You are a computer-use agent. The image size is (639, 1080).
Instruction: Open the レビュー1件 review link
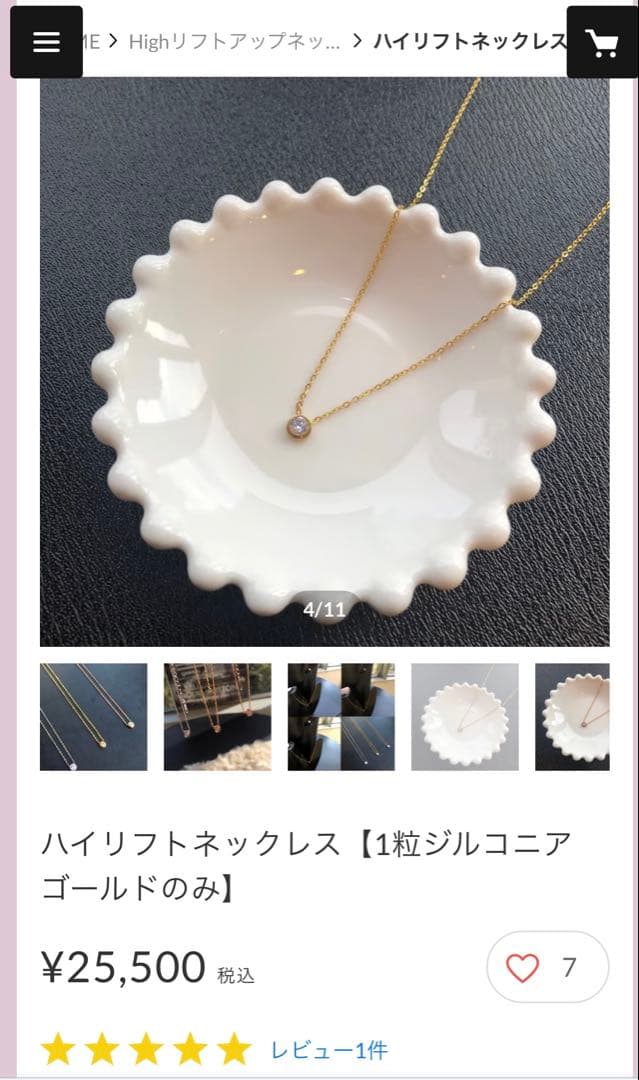point(329,1051)
